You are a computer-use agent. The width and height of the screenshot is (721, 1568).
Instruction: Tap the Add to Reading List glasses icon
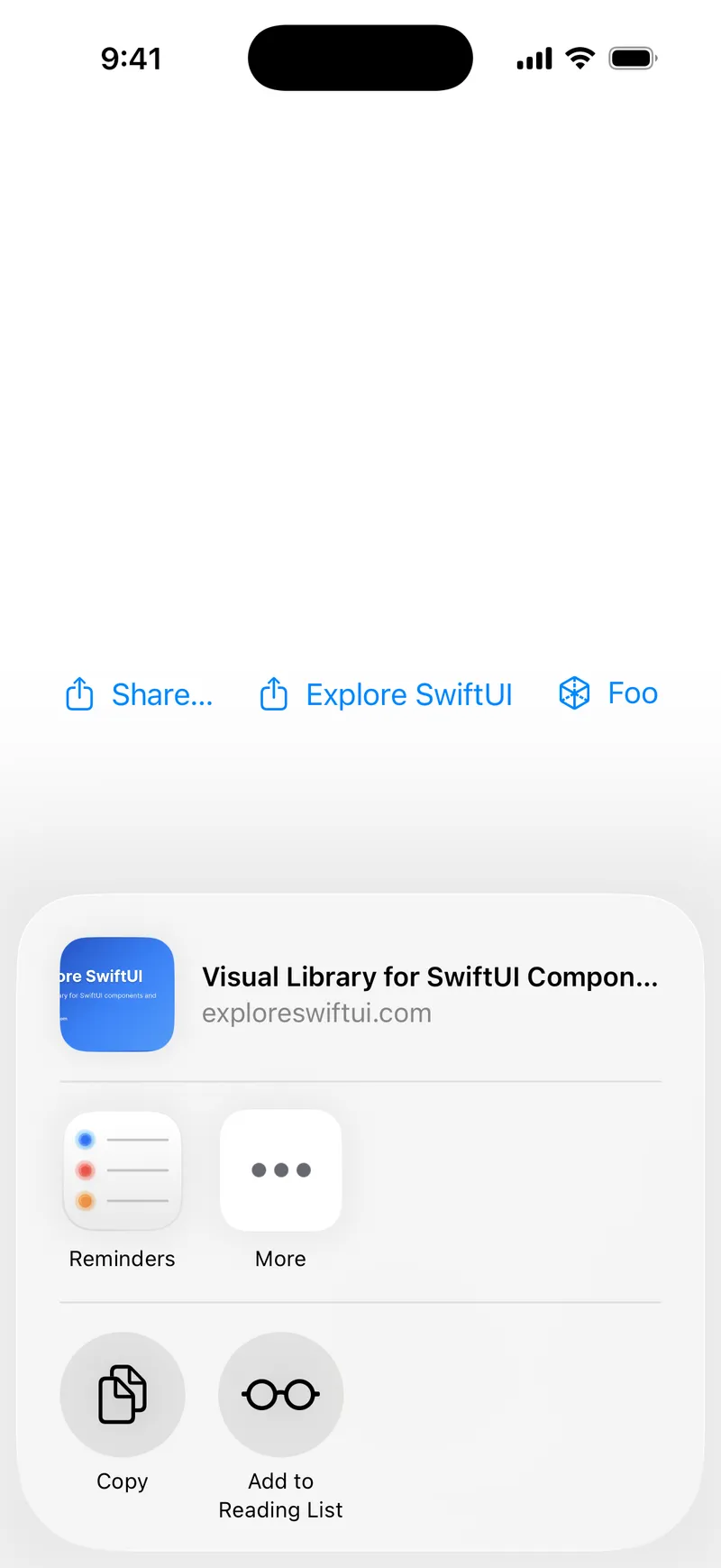280,1394
